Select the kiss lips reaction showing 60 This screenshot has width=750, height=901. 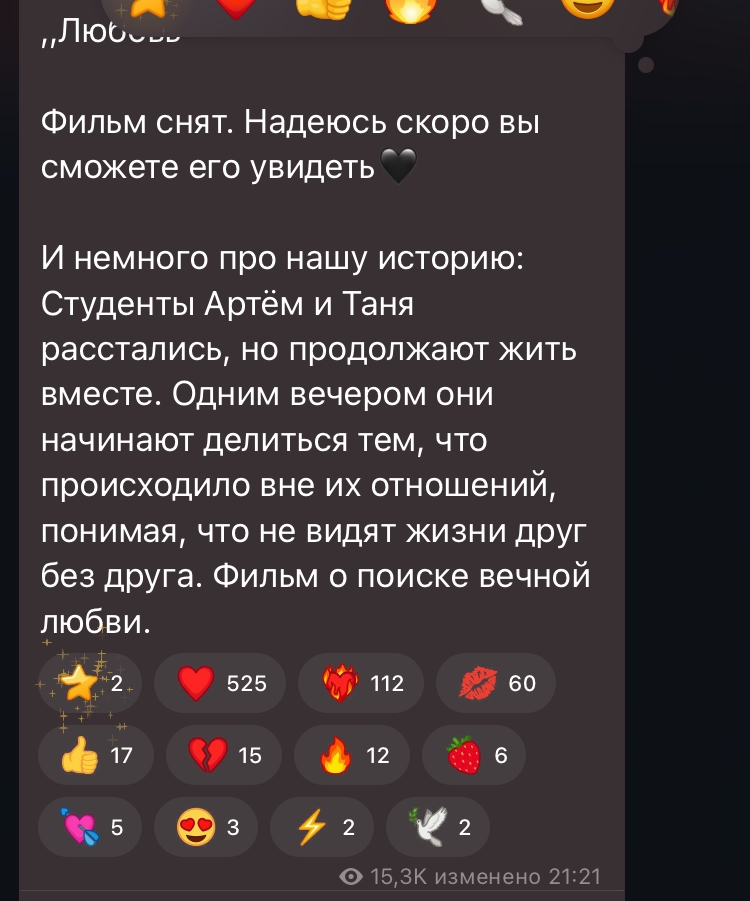(495, 683)
